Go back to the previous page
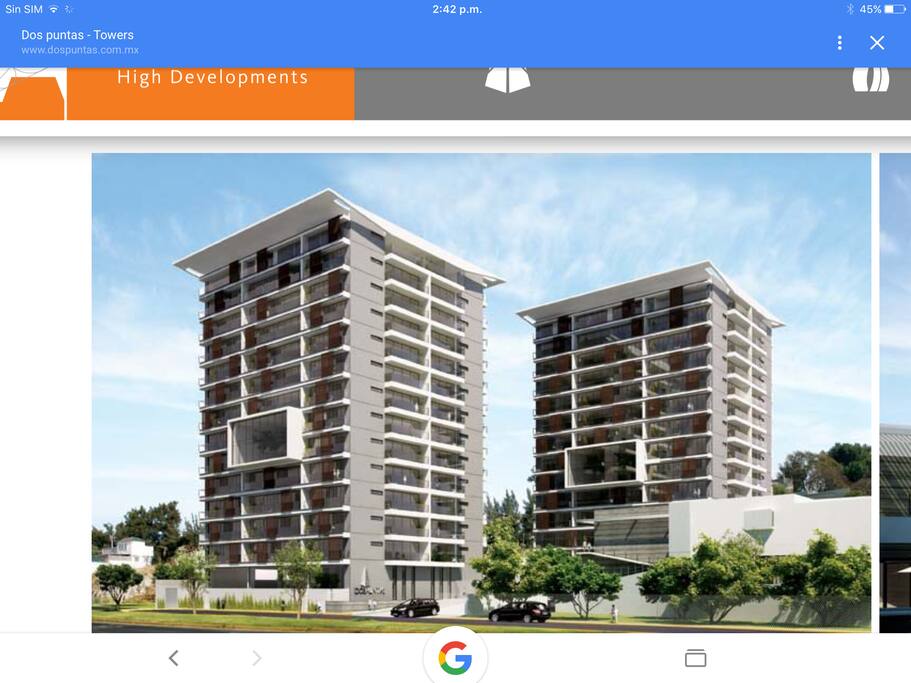Viewport: 911px width, 683px height. 173,657
